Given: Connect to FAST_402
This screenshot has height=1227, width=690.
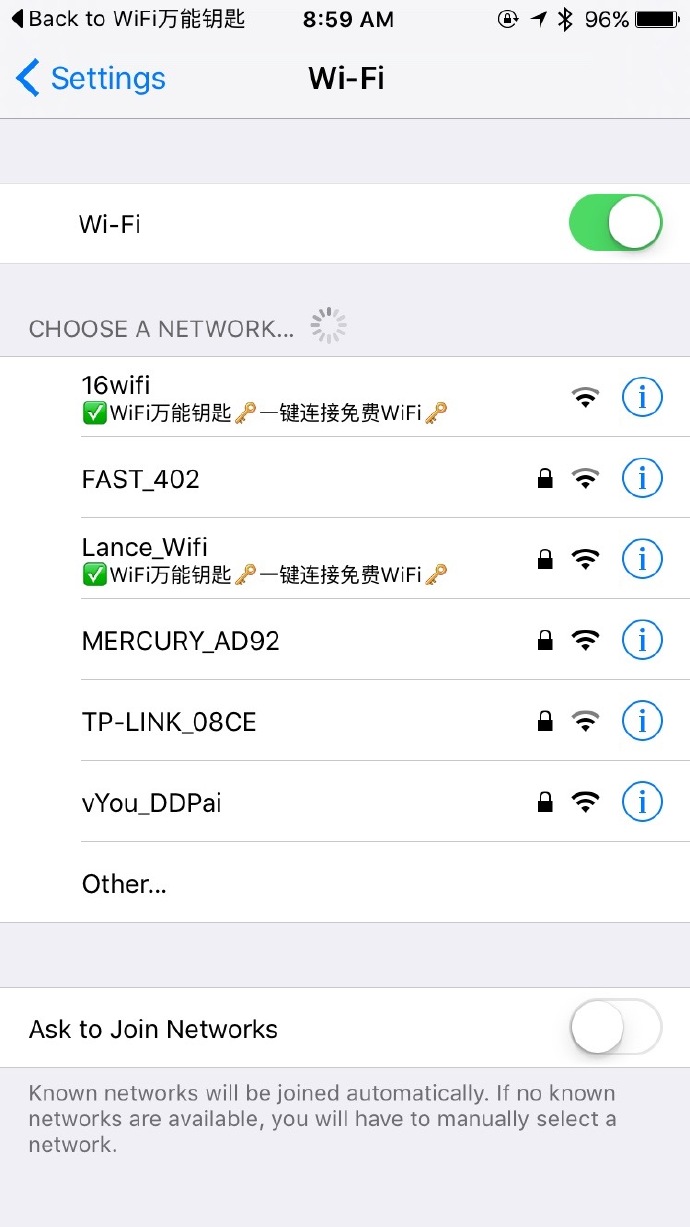Looking at the screenshot, I should pyautogui.click(x=345, y=478).
